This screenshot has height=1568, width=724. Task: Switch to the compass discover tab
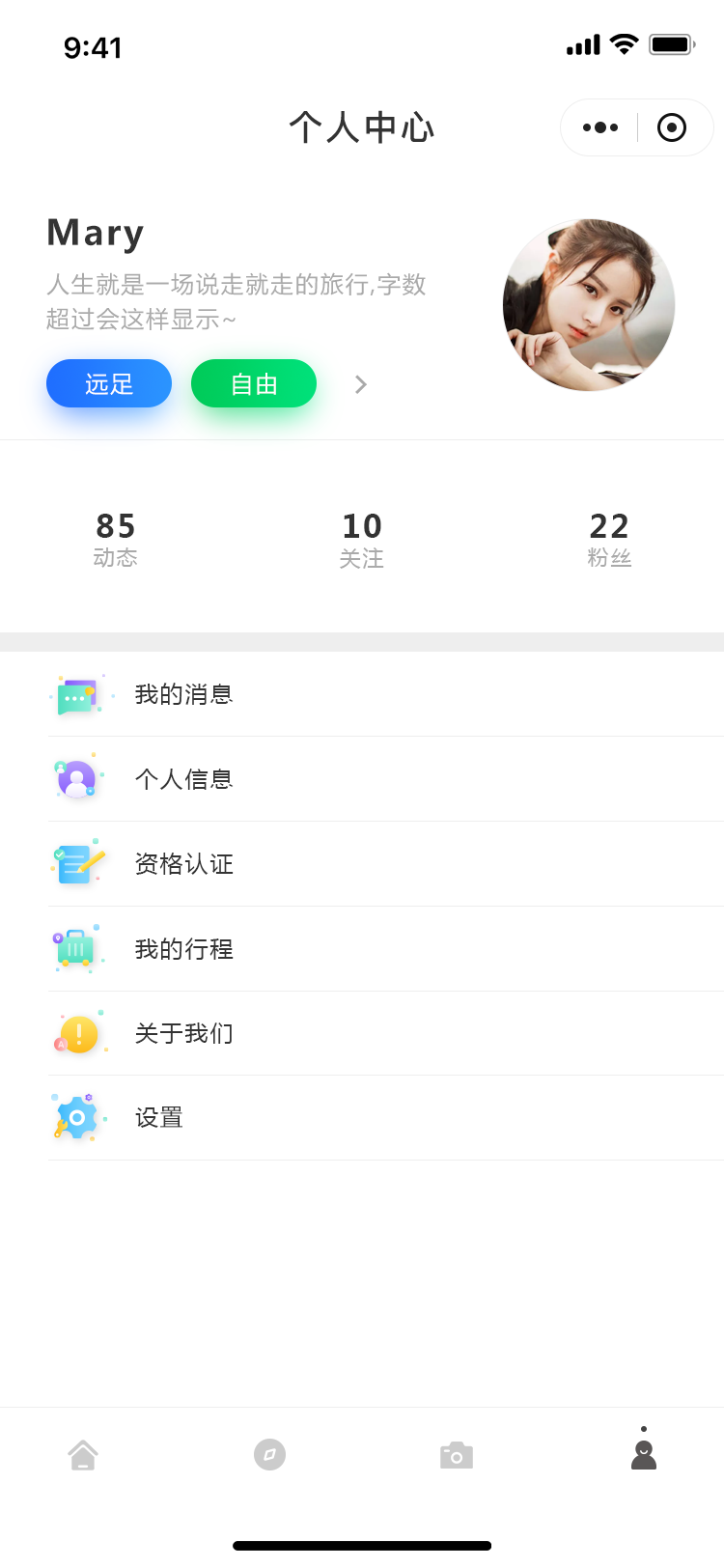(x=269, y=1454)
